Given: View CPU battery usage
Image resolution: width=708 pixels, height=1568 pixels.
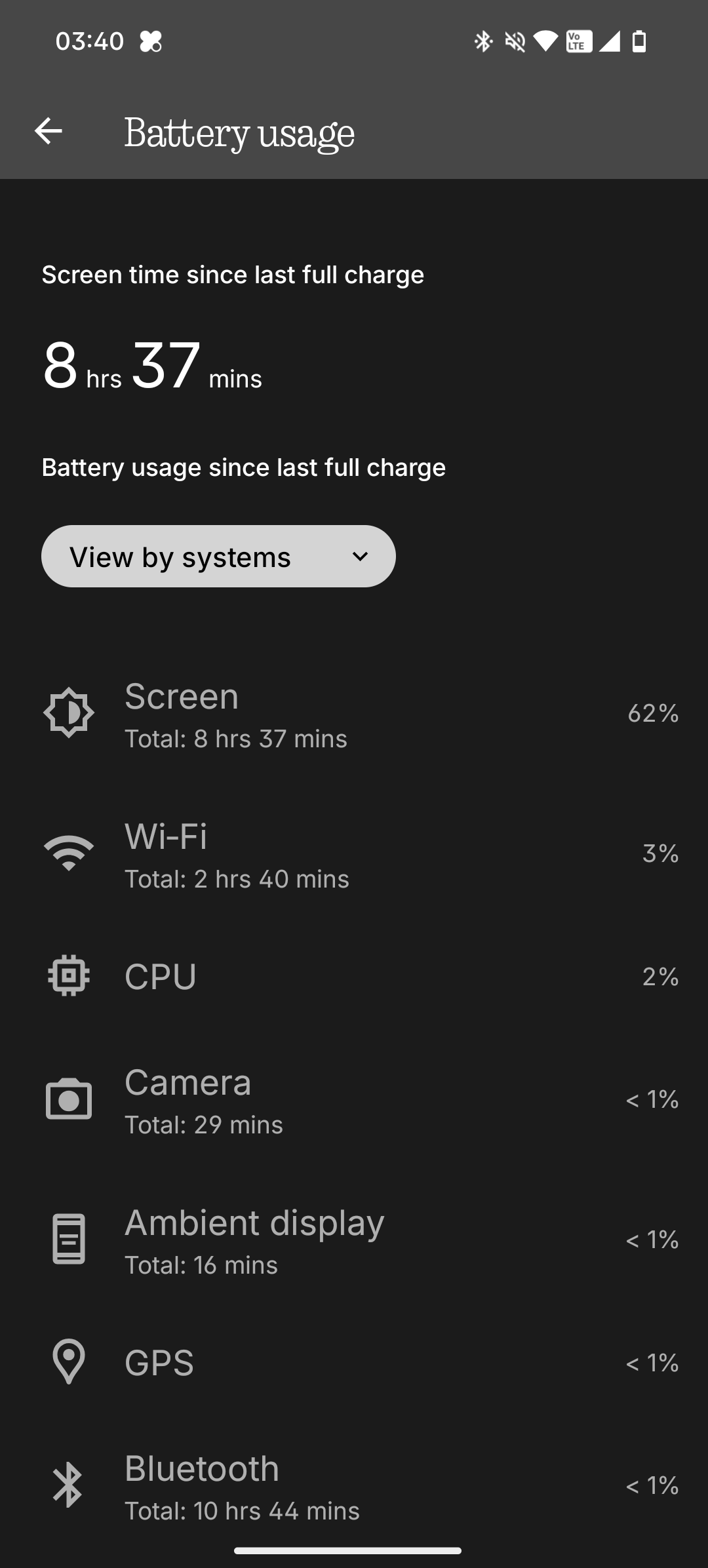Looking at the screenshot, I should (354, 977).
